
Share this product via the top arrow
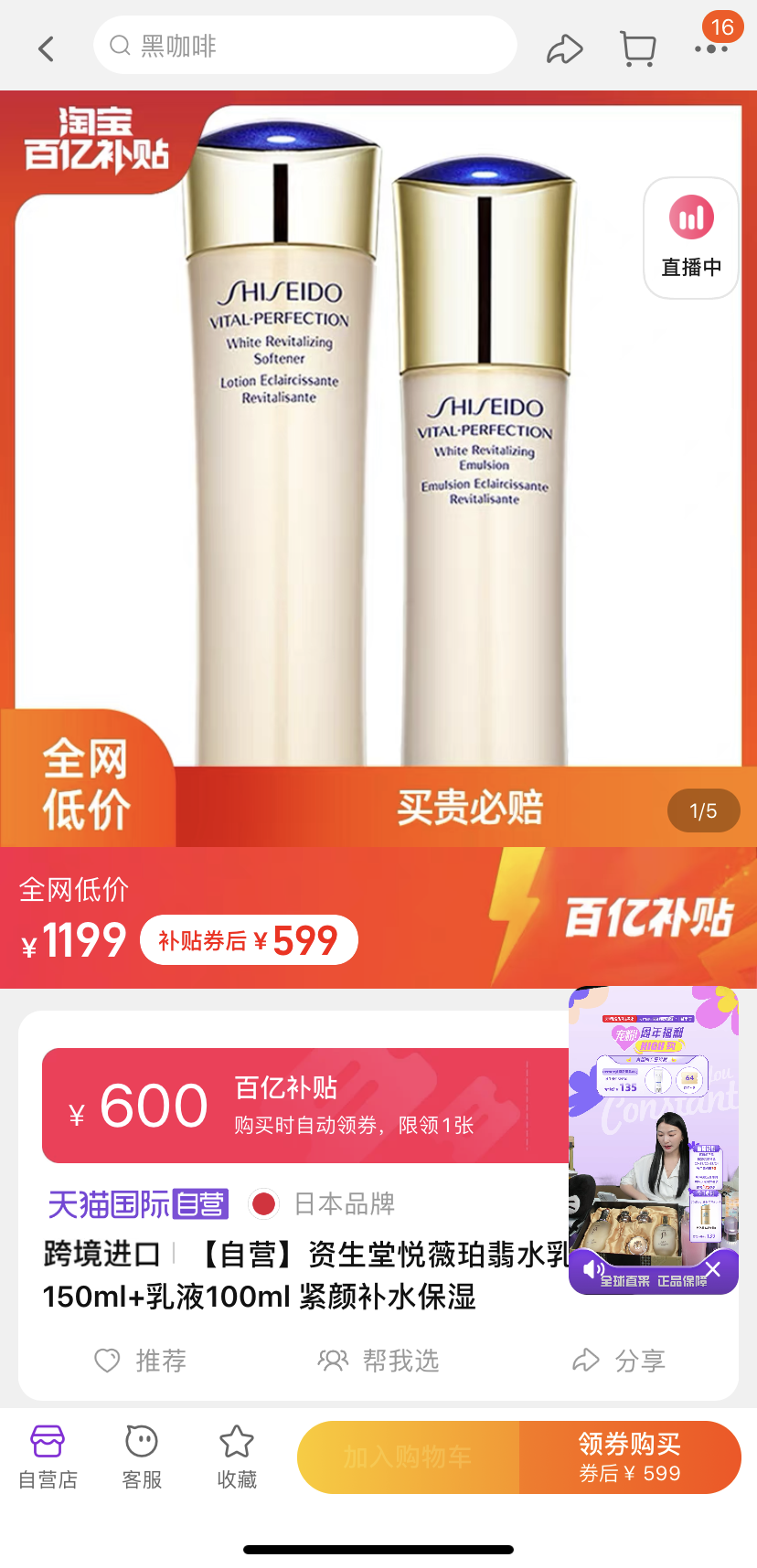[564, 48]
